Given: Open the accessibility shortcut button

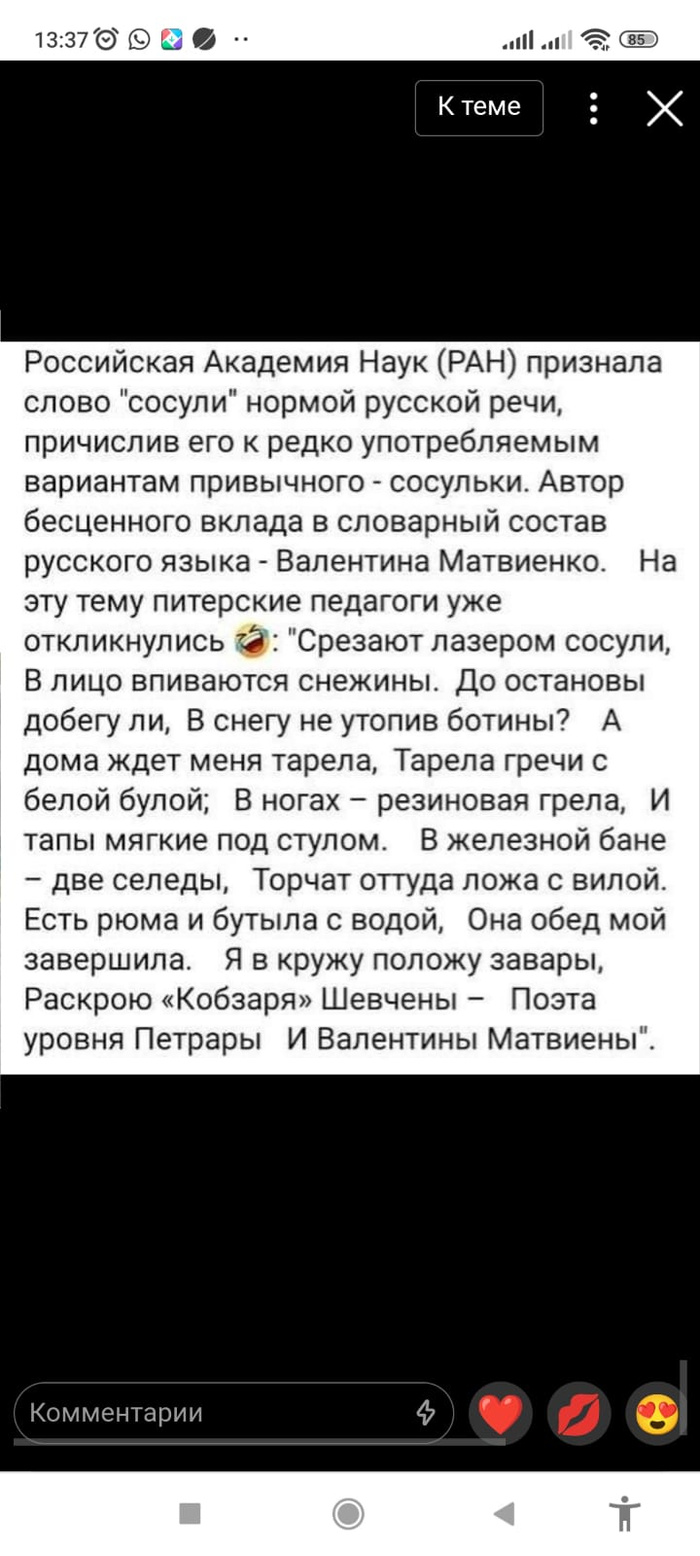Looking at the screenshot, I should point(626,1514).
